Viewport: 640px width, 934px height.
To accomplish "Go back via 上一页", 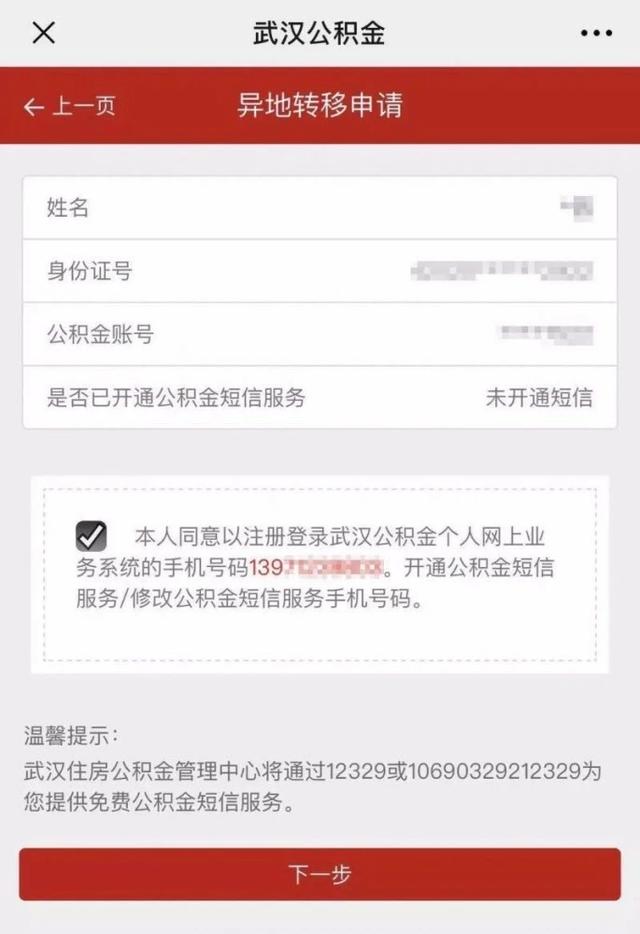I will [69, 106].
